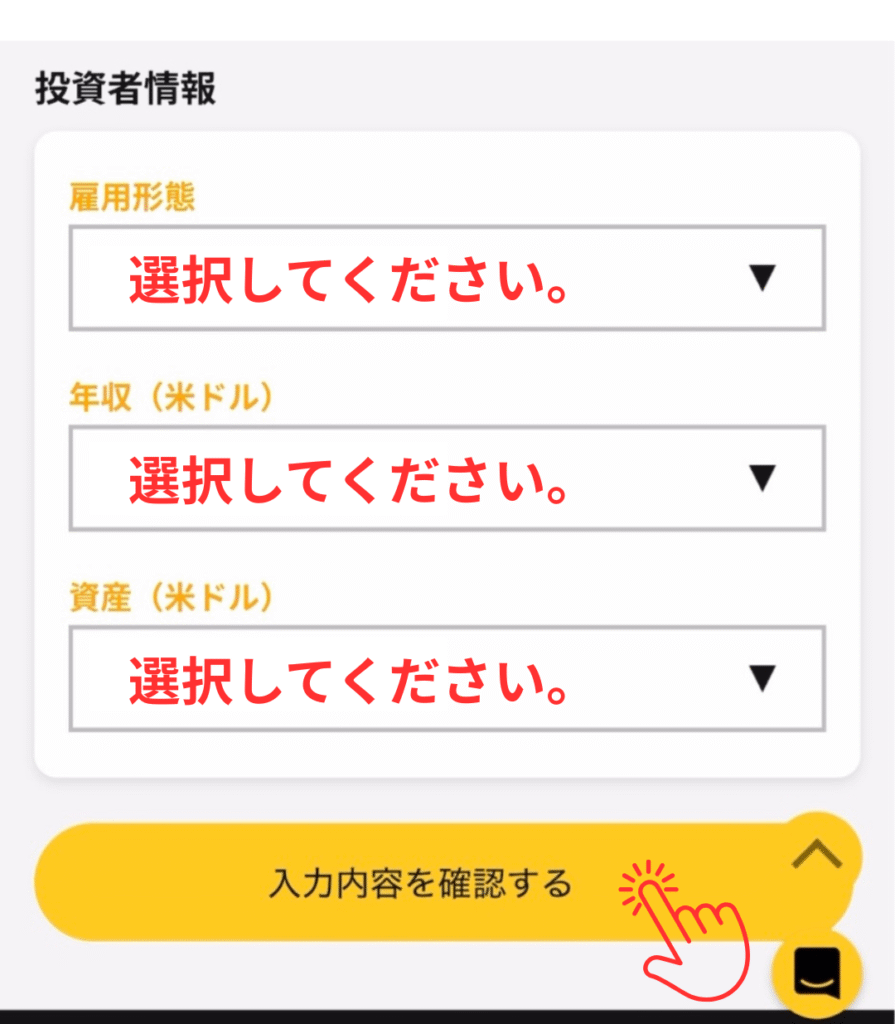Open the 雇用形態 dropdown
895x1024 pixels.
(x=446, y=278)
